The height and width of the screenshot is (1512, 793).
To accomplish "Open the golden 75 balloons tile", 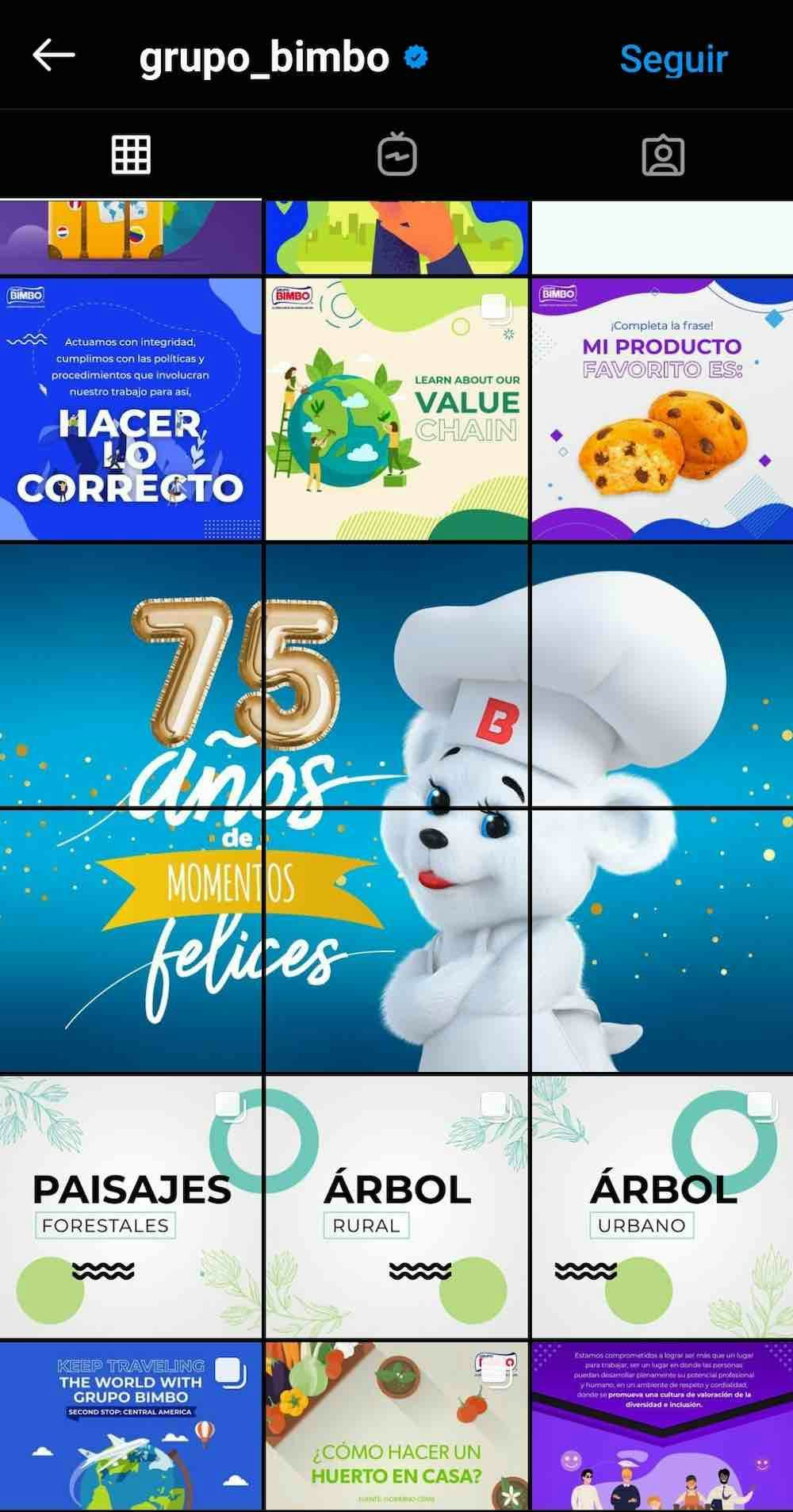I will coord(130,674).
